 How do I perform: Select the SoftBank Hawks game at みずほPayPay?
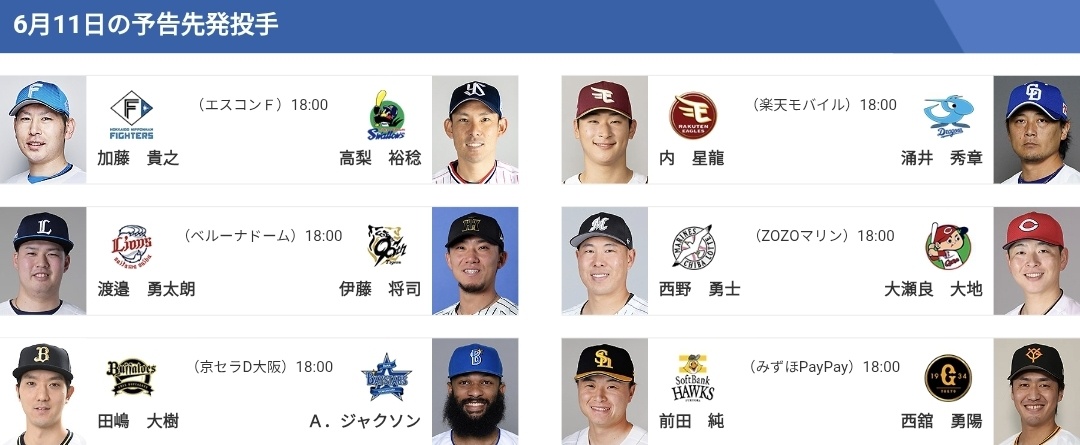(820, 393)
